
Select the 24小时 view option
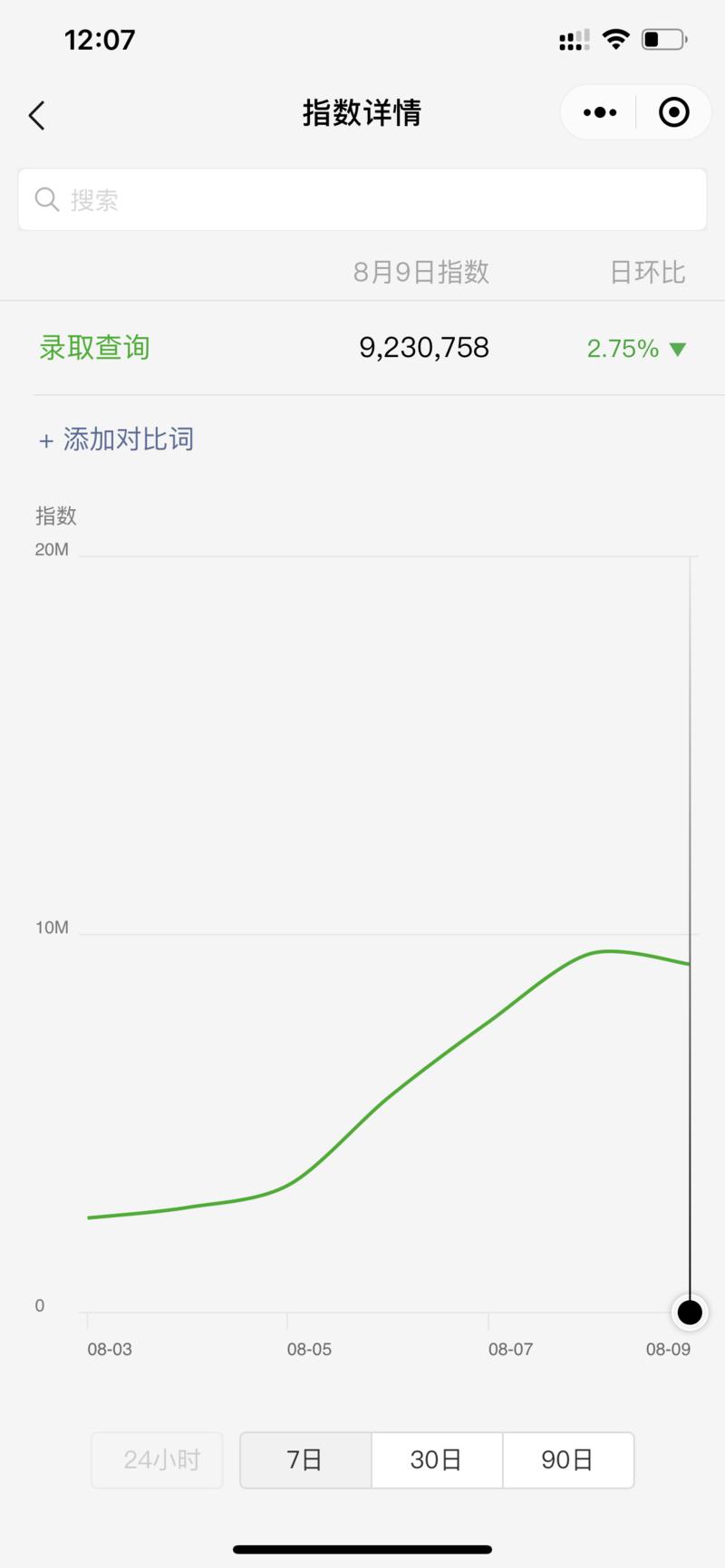[156, 1459]
